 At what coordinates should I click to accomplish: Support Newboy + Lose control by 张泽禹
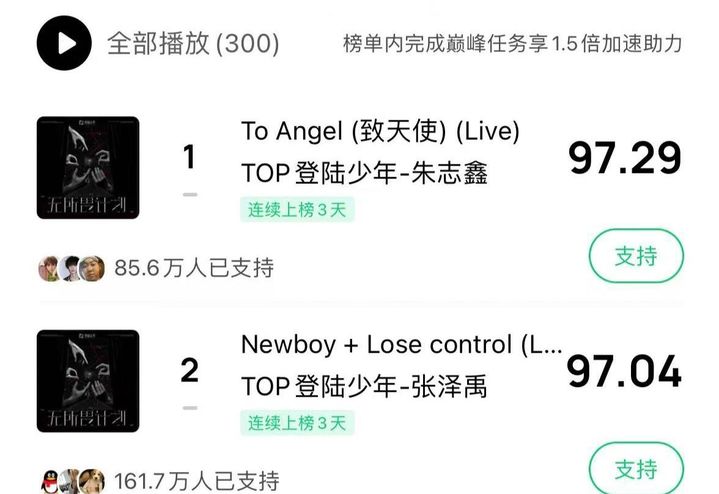[636, 469]
